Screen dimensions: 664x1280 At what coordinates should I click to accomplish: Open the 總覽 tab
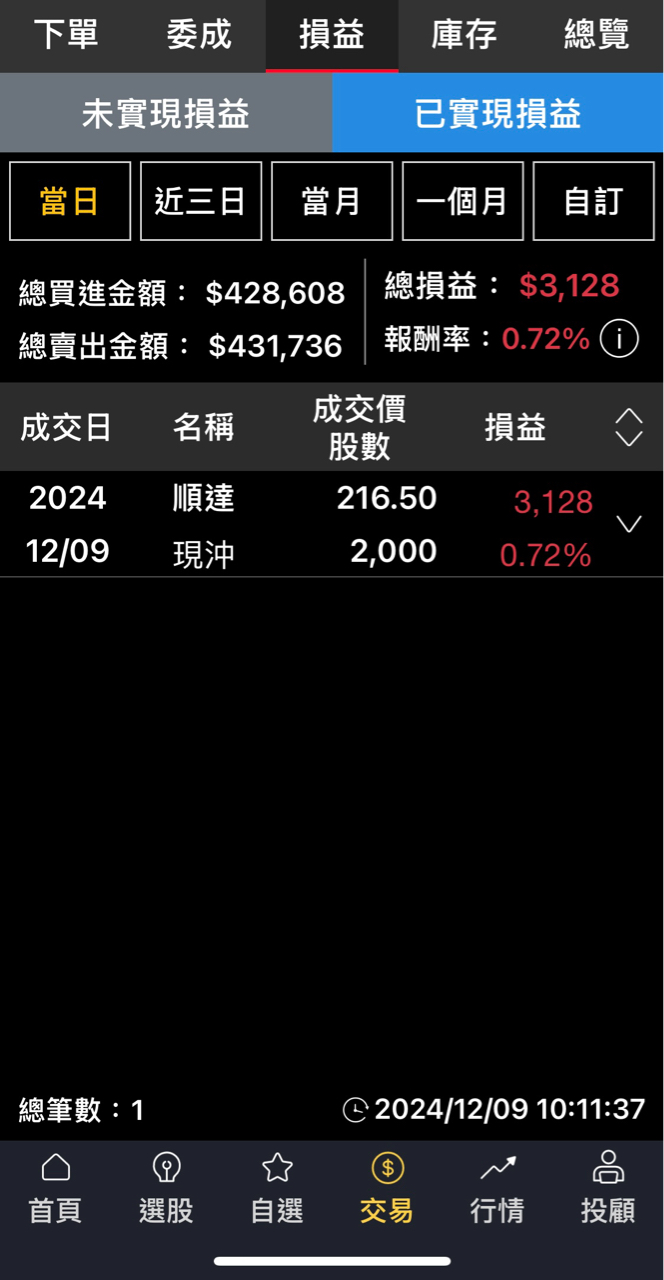coord(596,36)
